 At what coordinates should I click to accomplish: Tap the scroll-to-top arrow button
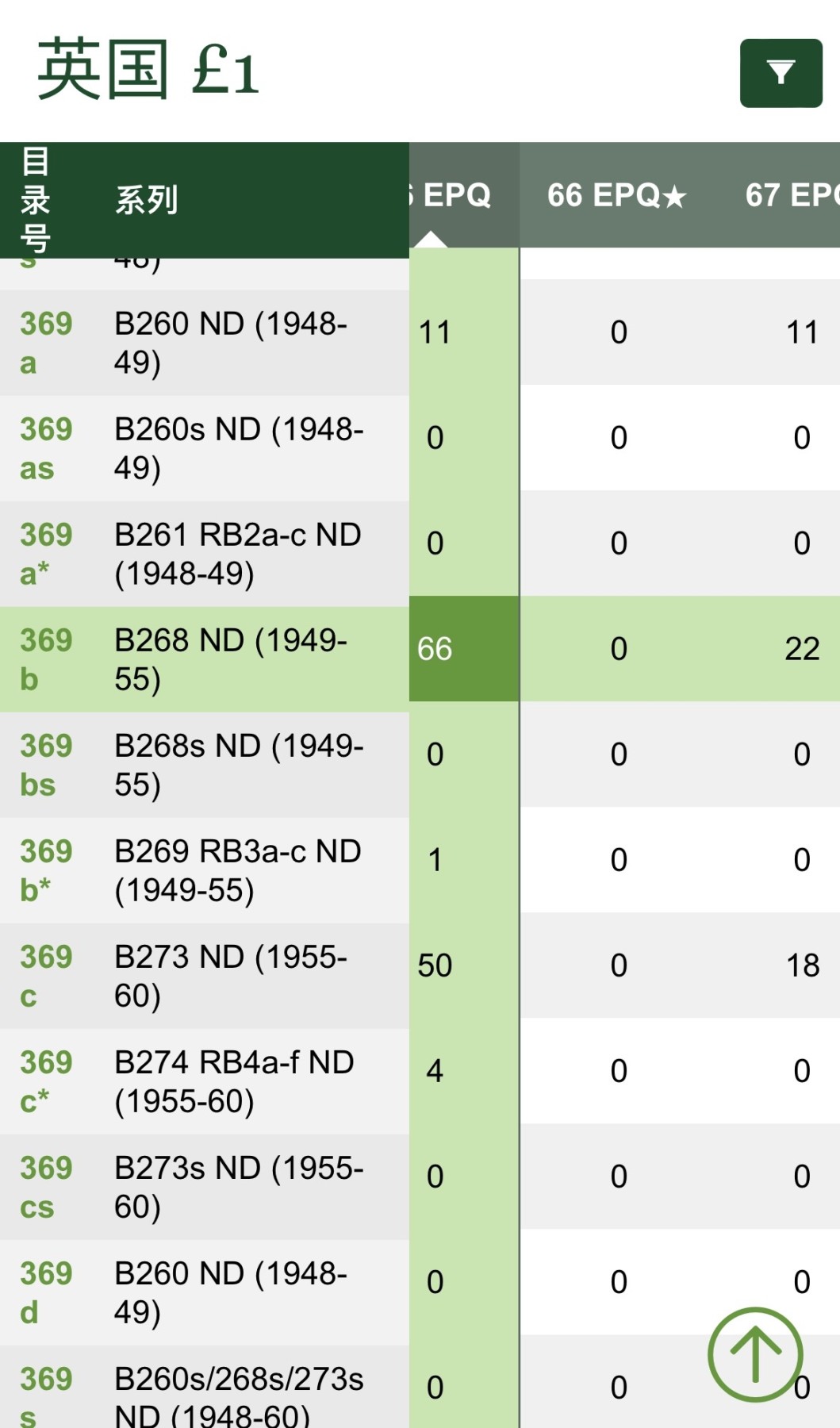[754, 1354]
